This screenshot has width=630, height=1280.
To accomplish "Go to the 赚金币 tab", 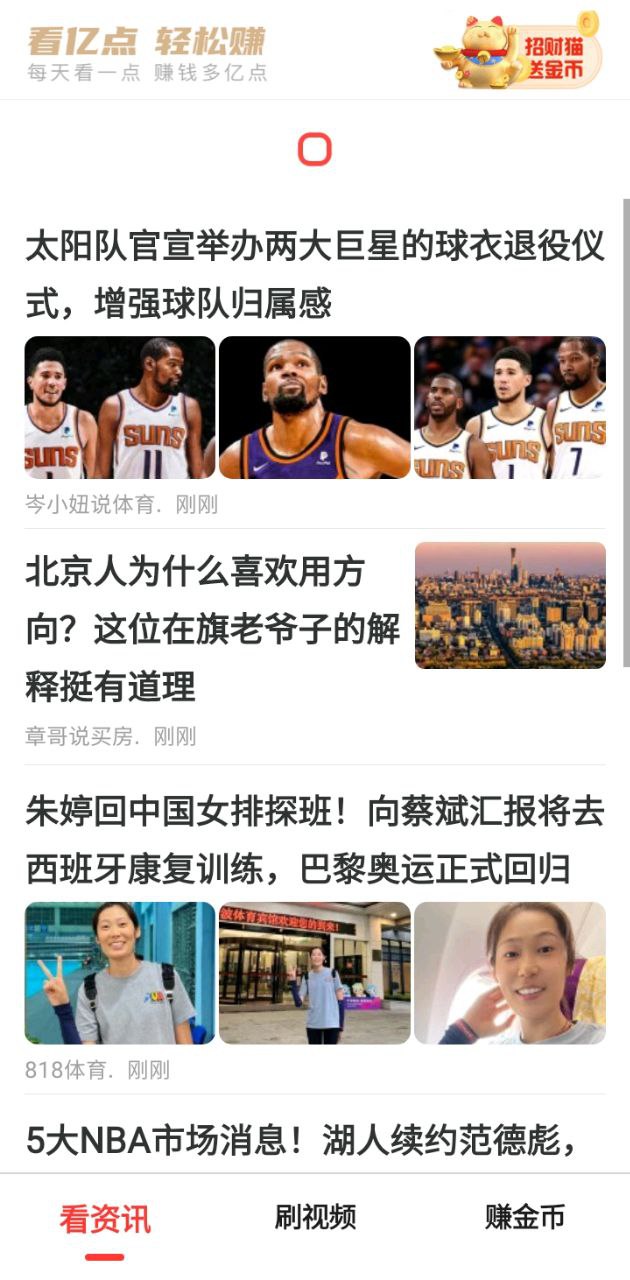I will [x=525, y=1217].
